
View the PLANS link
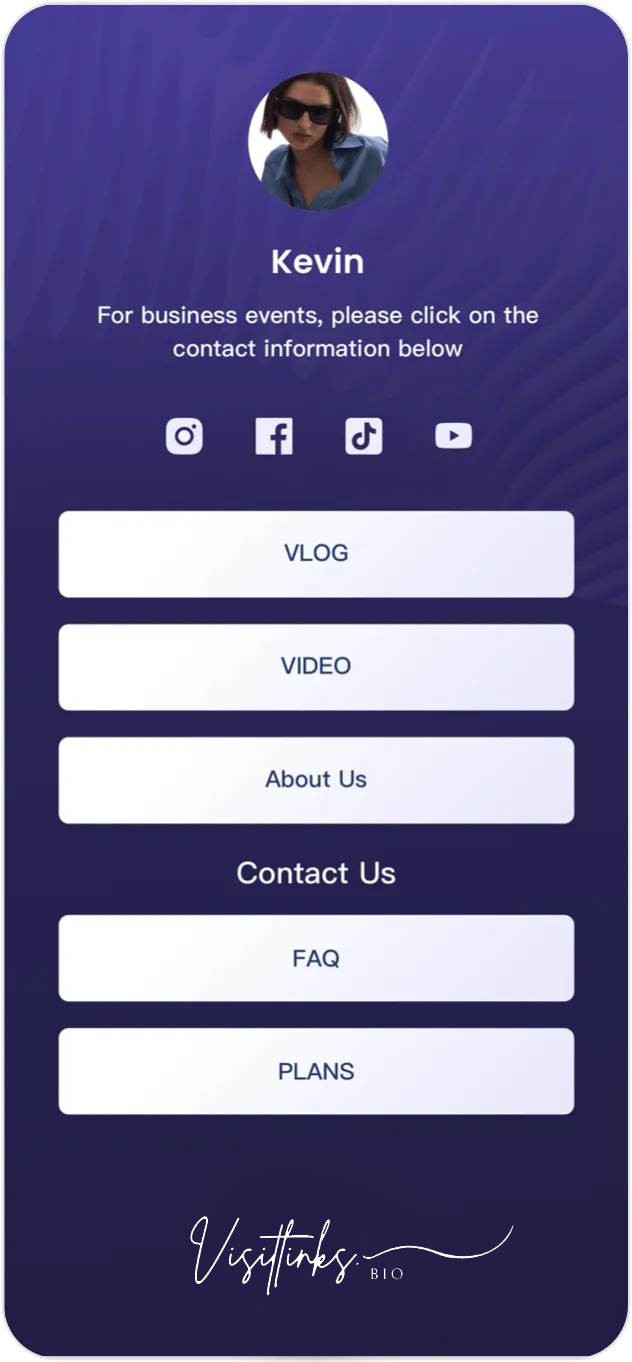[x=316, y=1071]
